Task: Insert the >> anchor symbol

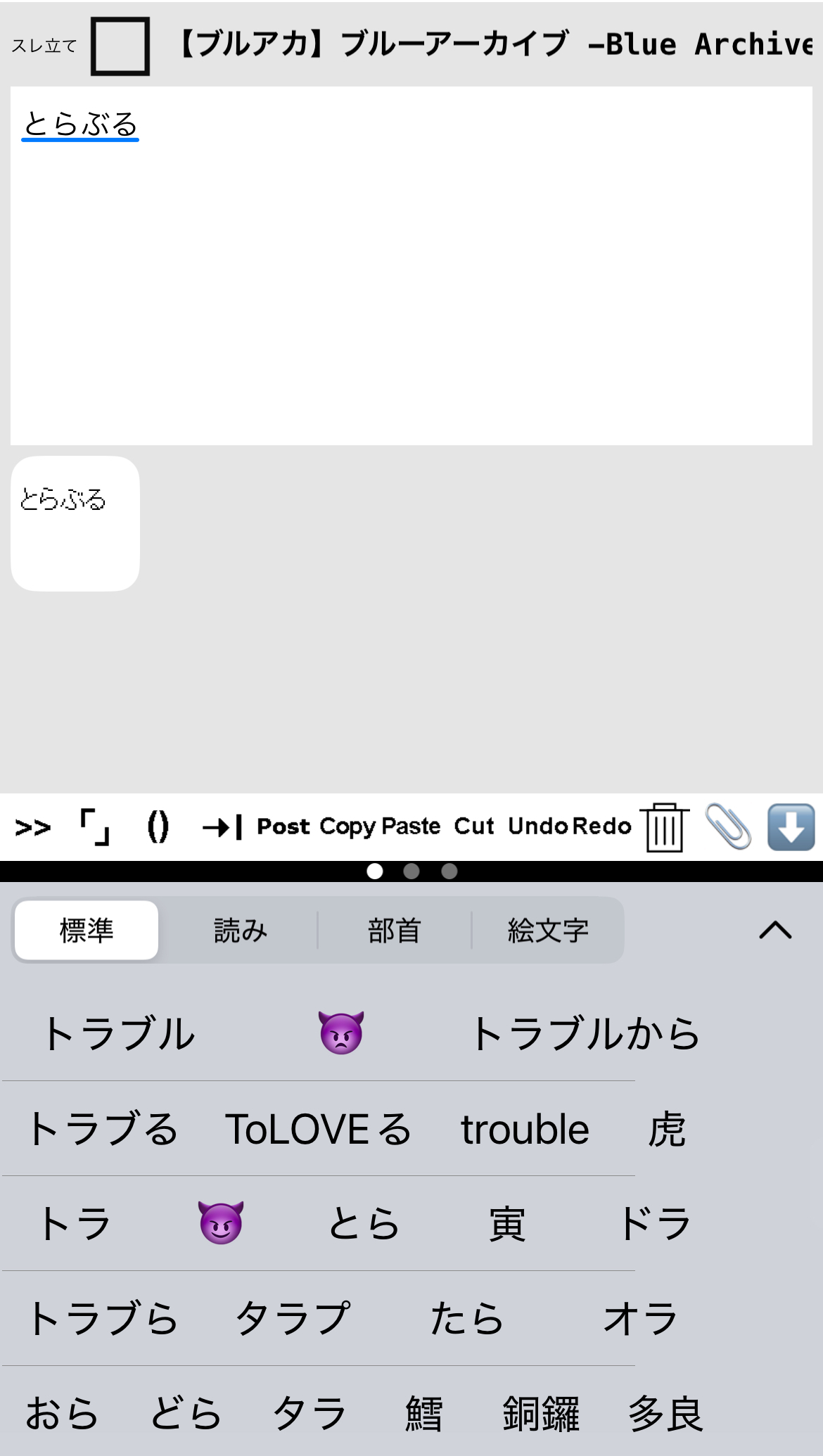Action: (x=33, y=827)
